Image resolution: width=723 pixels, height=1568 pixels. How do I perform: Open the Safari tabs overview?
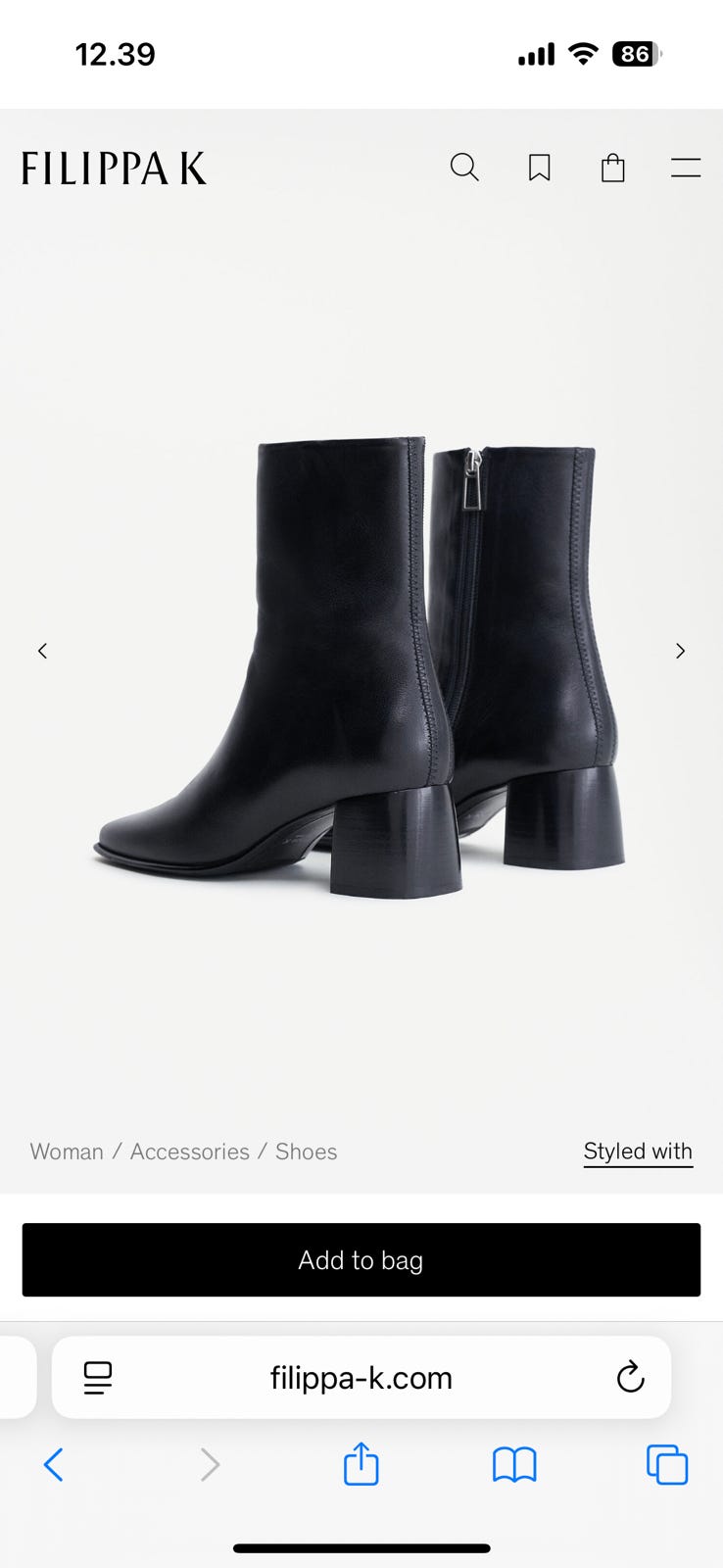point(667,1465)
